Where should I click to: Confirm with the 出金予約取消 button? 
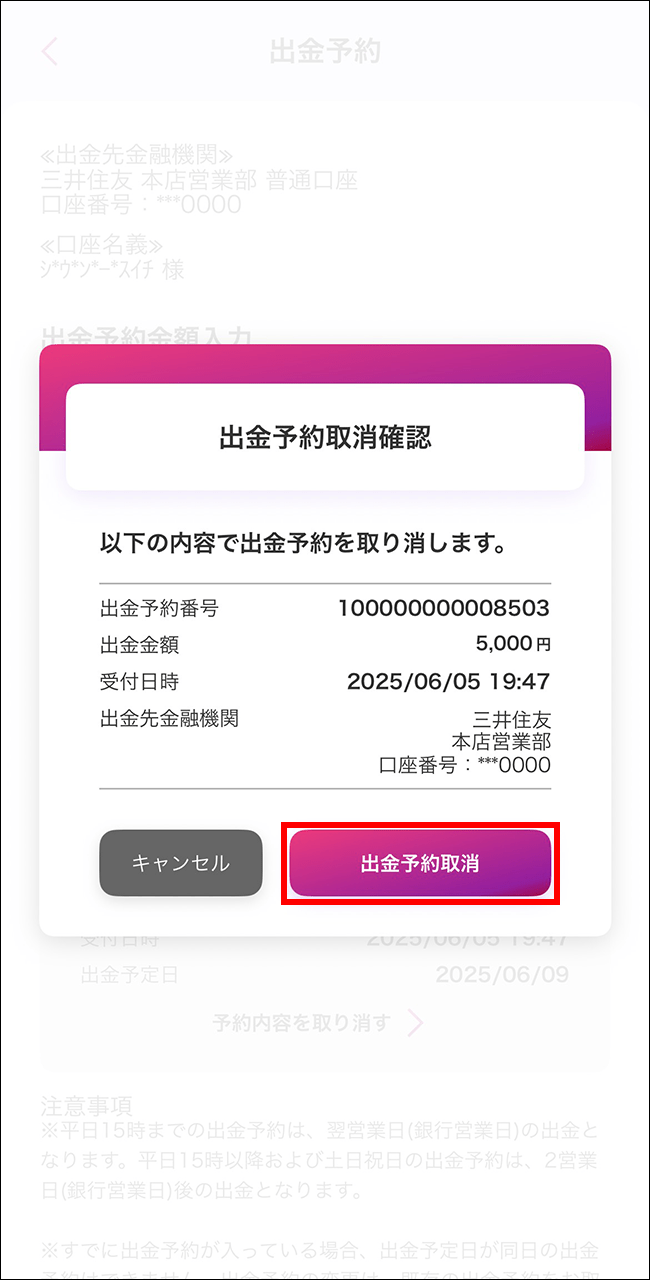click(420, 864)
